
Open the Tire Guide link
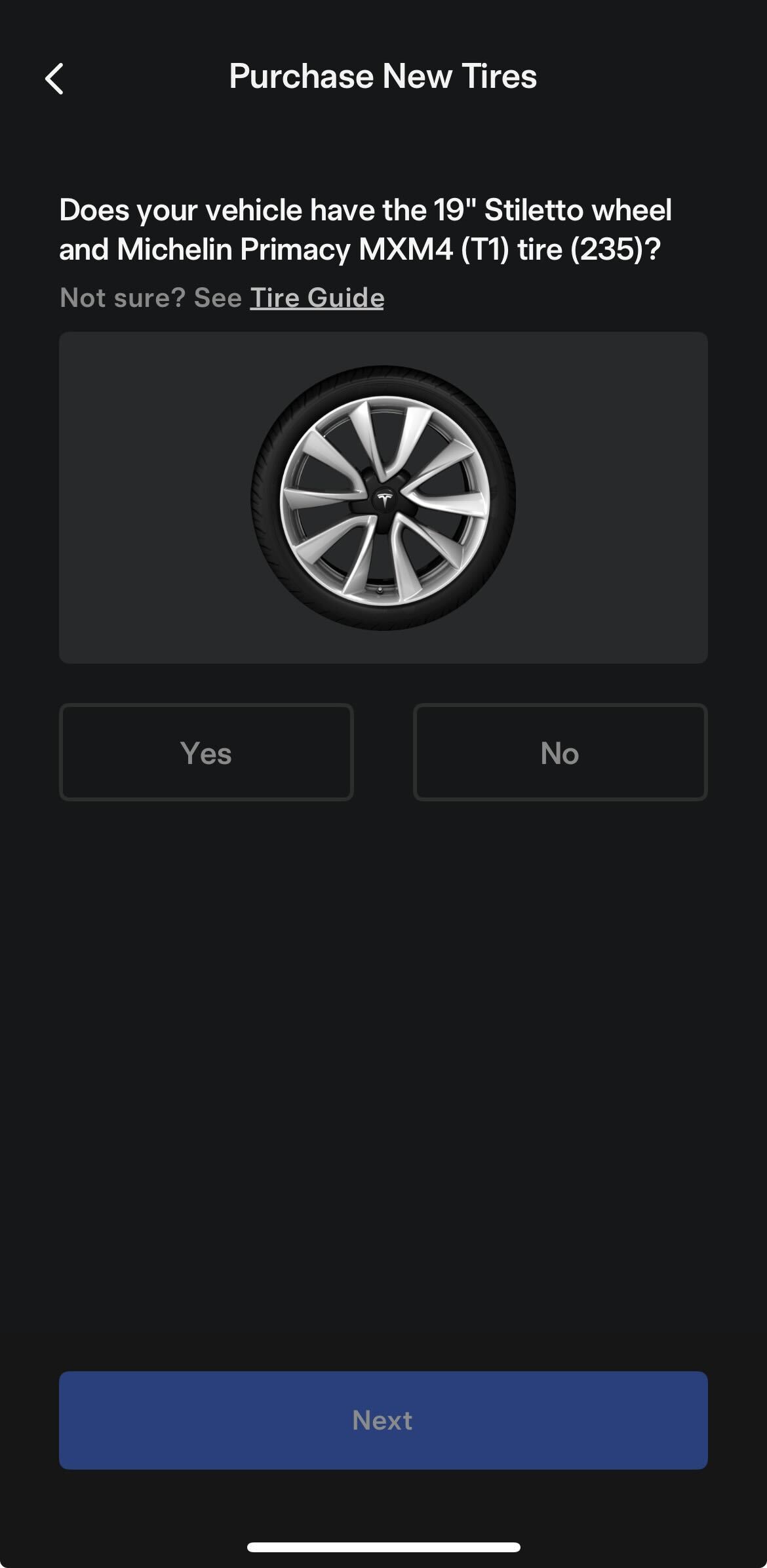[317, 298]
